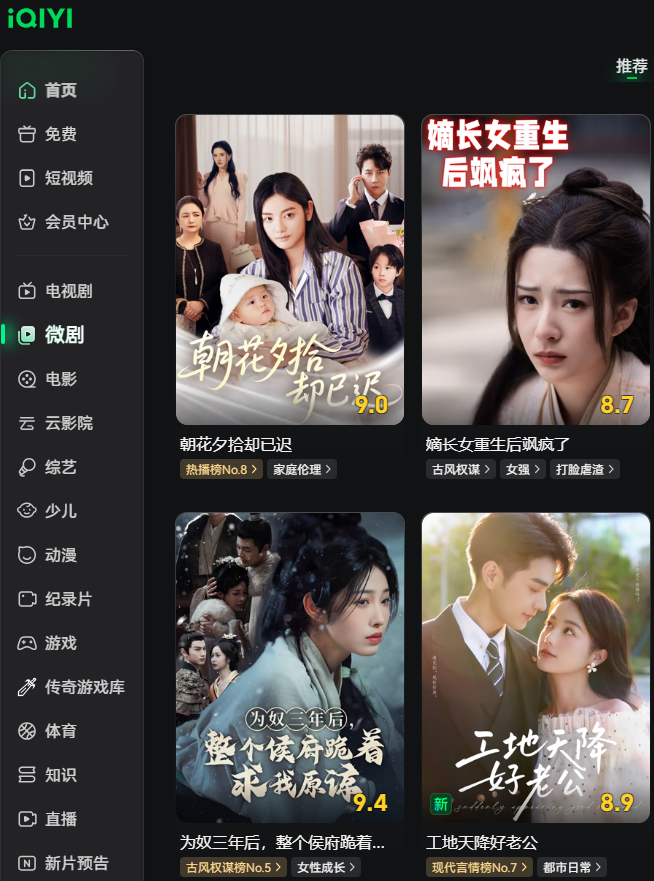Open the 现代言情榜No.7 ranking tag

coord(478,867)
